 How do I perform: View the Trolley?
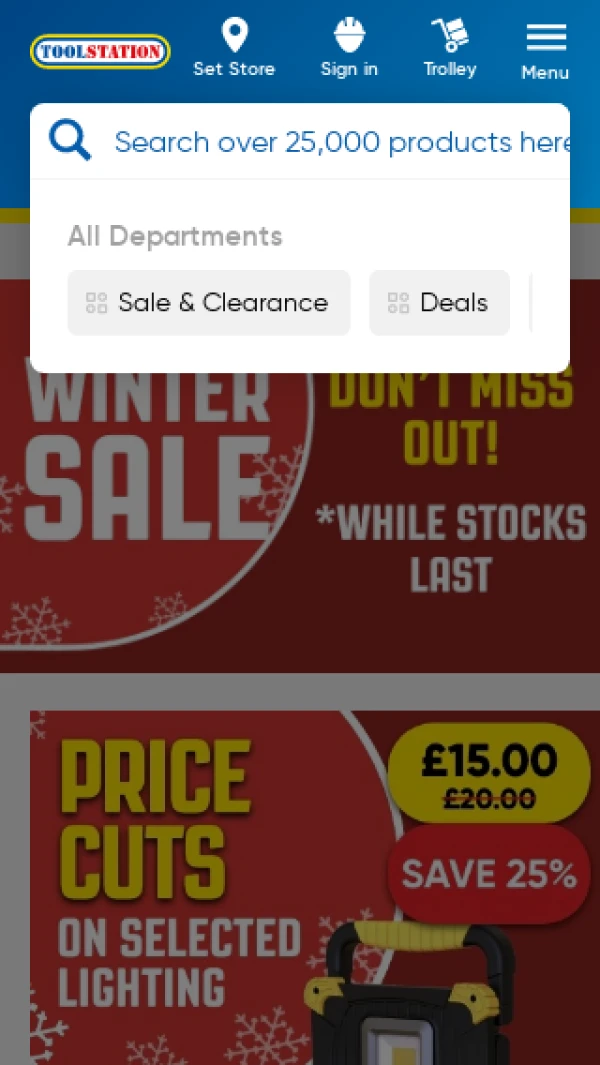(449, 48)
